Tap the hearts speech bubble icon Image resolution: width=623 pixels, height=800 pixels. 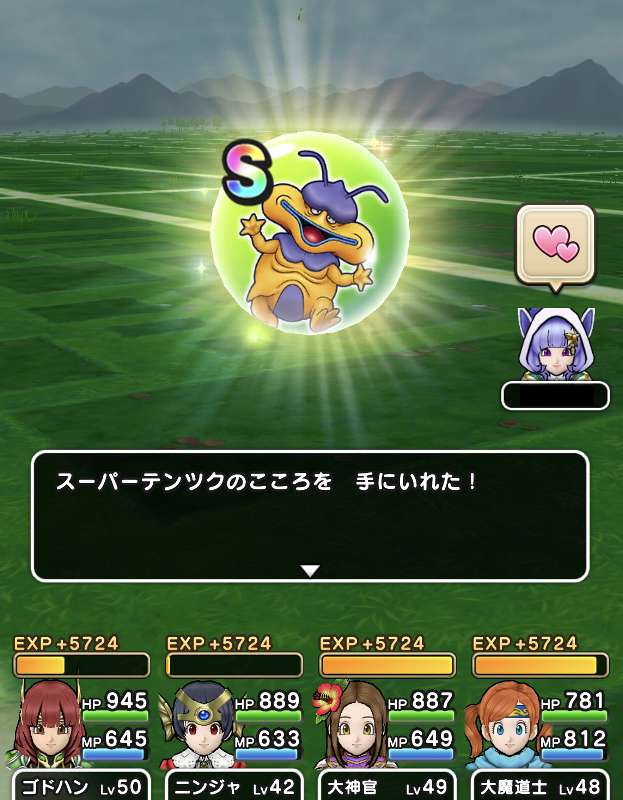[554, 244]
